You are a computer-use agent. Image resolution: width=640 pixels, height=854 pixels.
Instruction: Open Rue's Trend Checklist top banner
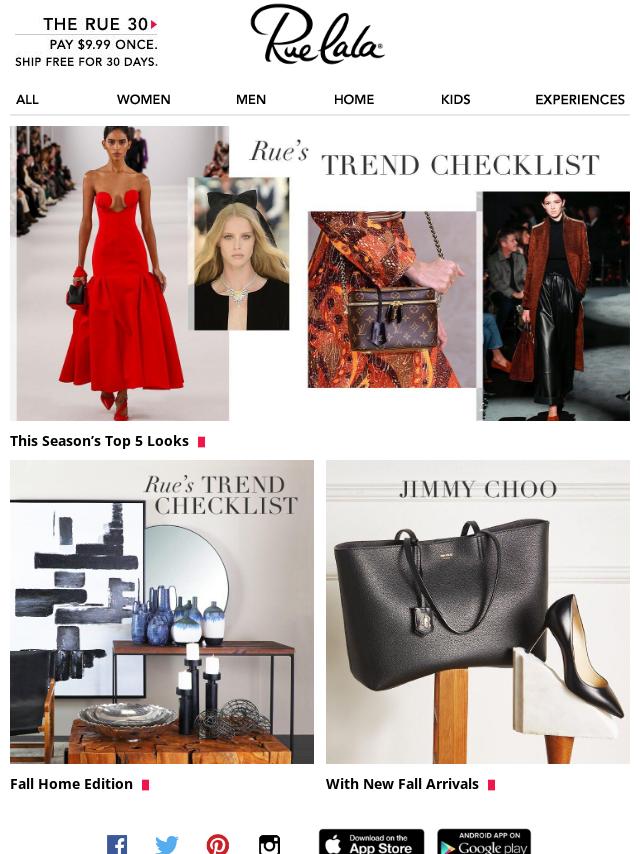pyautogui.click(x=320, y=273)
